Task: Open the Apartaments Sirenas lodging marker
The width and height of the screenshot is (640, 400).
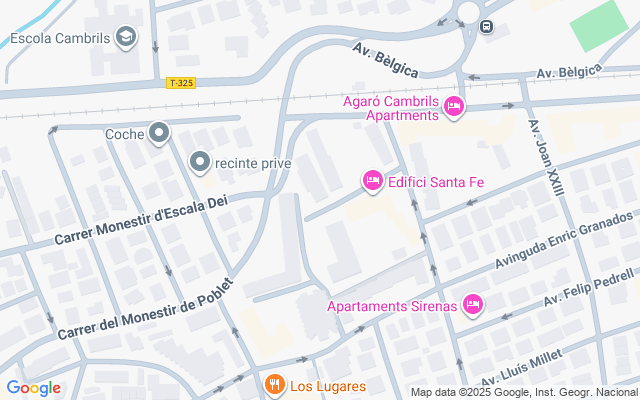Action: [474, 305]
